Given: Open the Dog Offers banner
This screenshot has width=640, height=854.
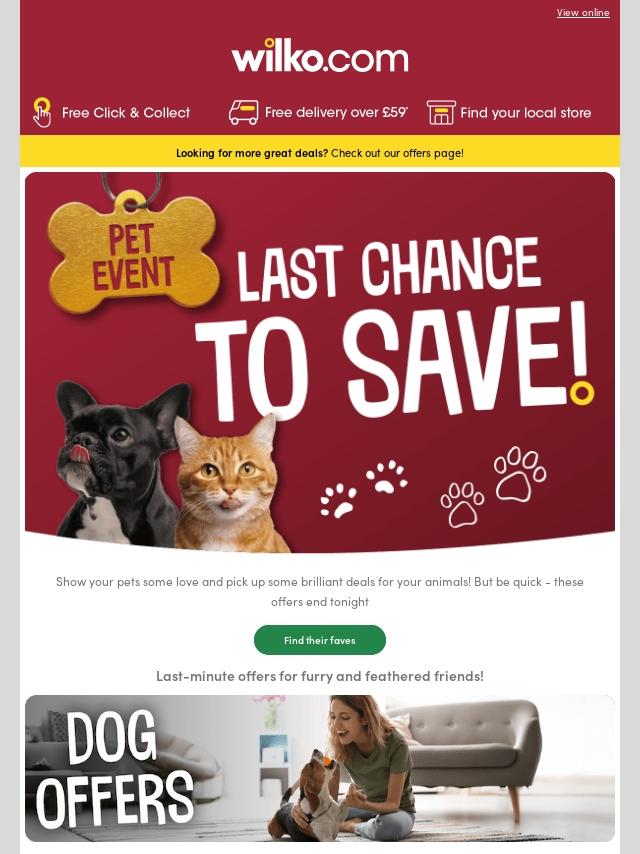Looking at the screenshot, I should (x=320, y=768).
